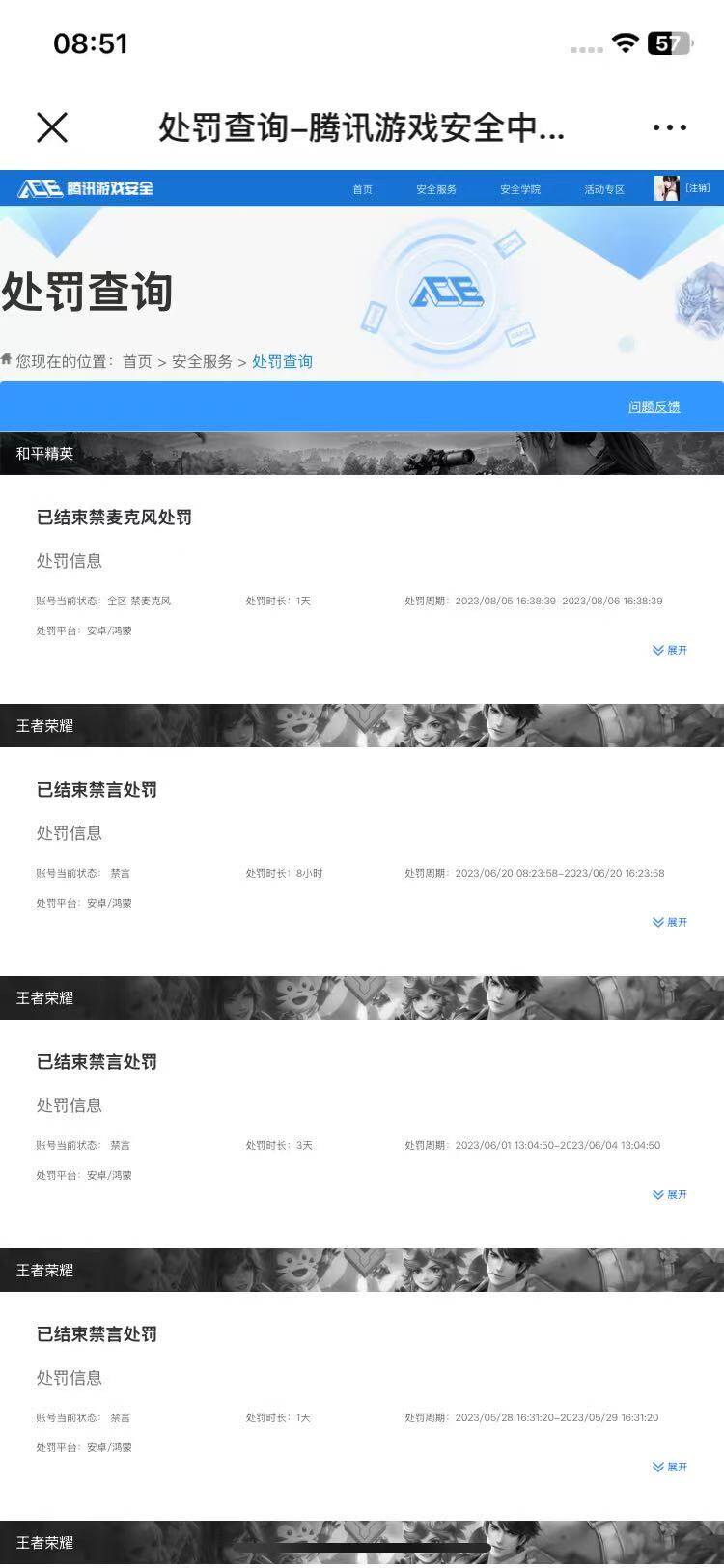Open 安全学院 in the top navigation
The image size is (724, 1568).
(x=520, y=189)
